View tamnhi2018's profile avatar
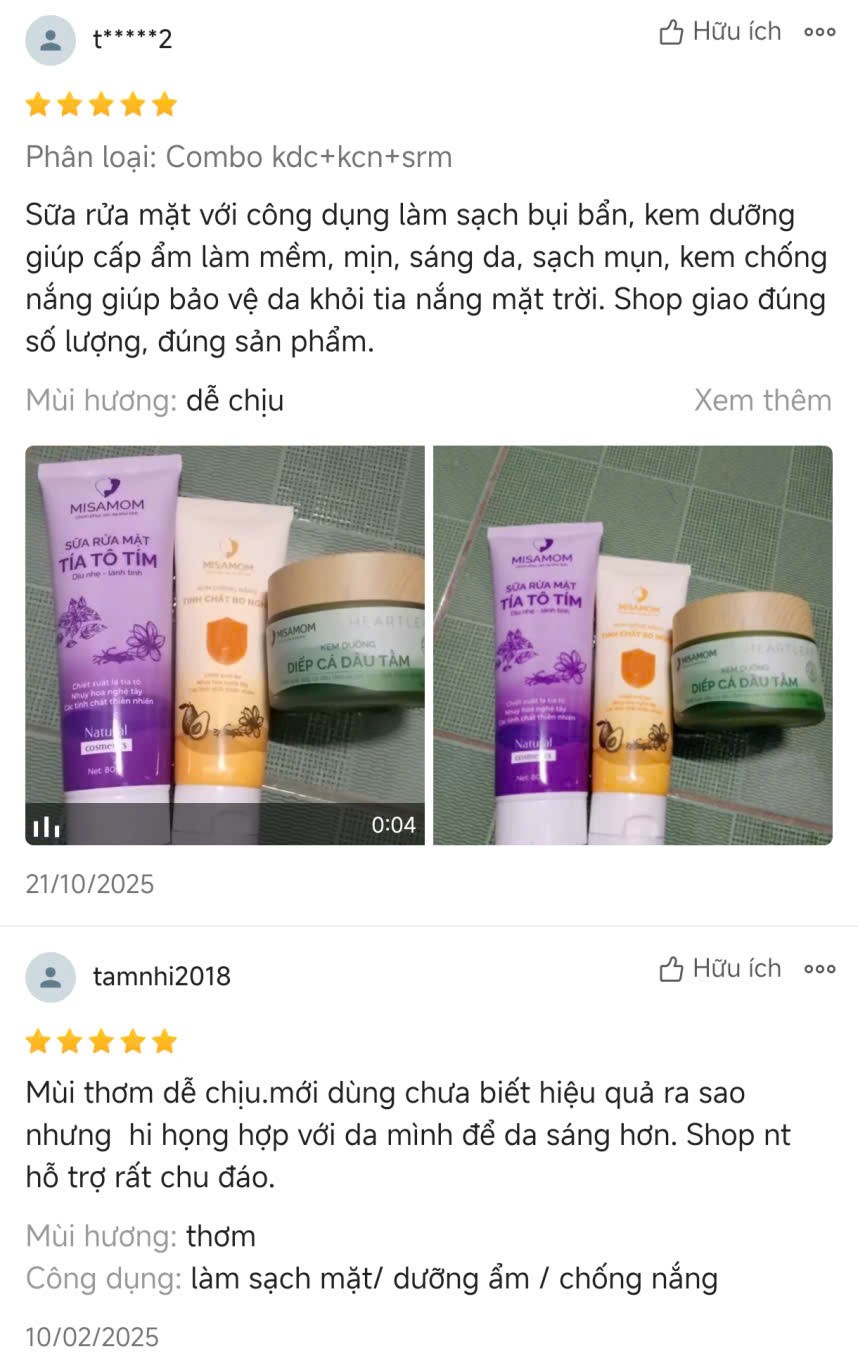The width and height of the screenshot is (858, 1357). [50, 977]
